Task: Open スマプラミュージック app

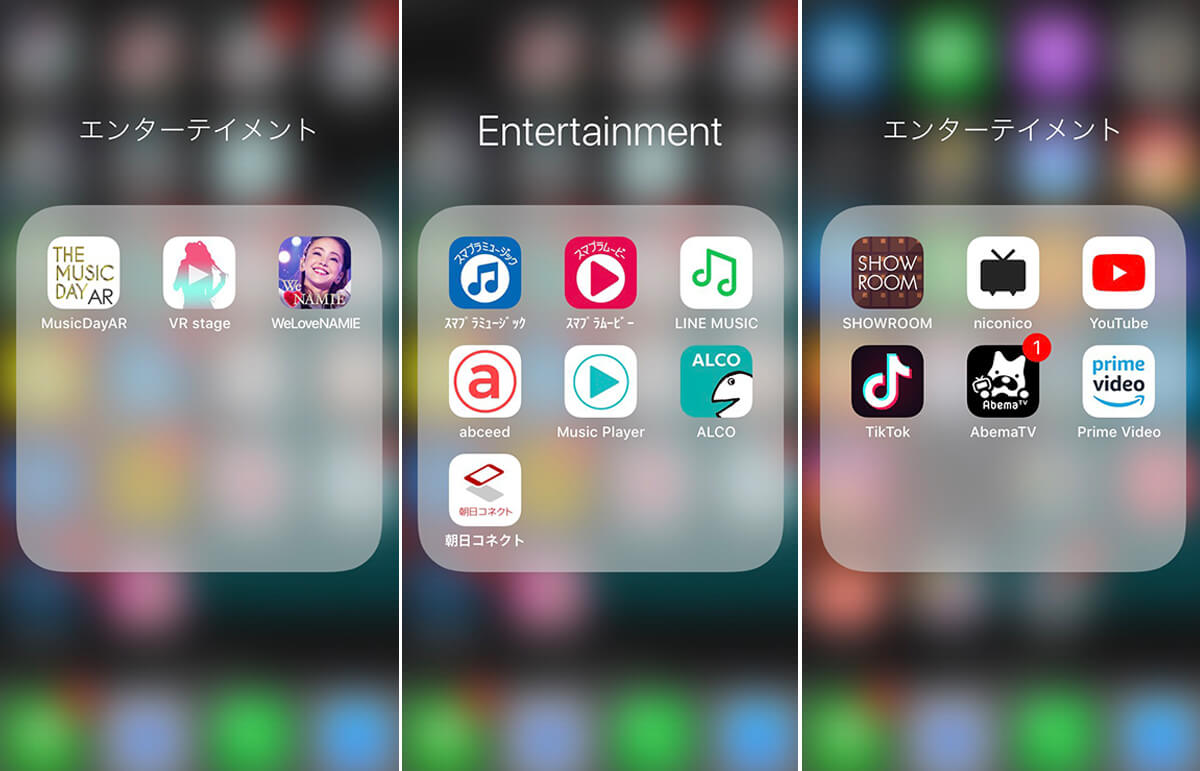Action: [x=485, y=272]
